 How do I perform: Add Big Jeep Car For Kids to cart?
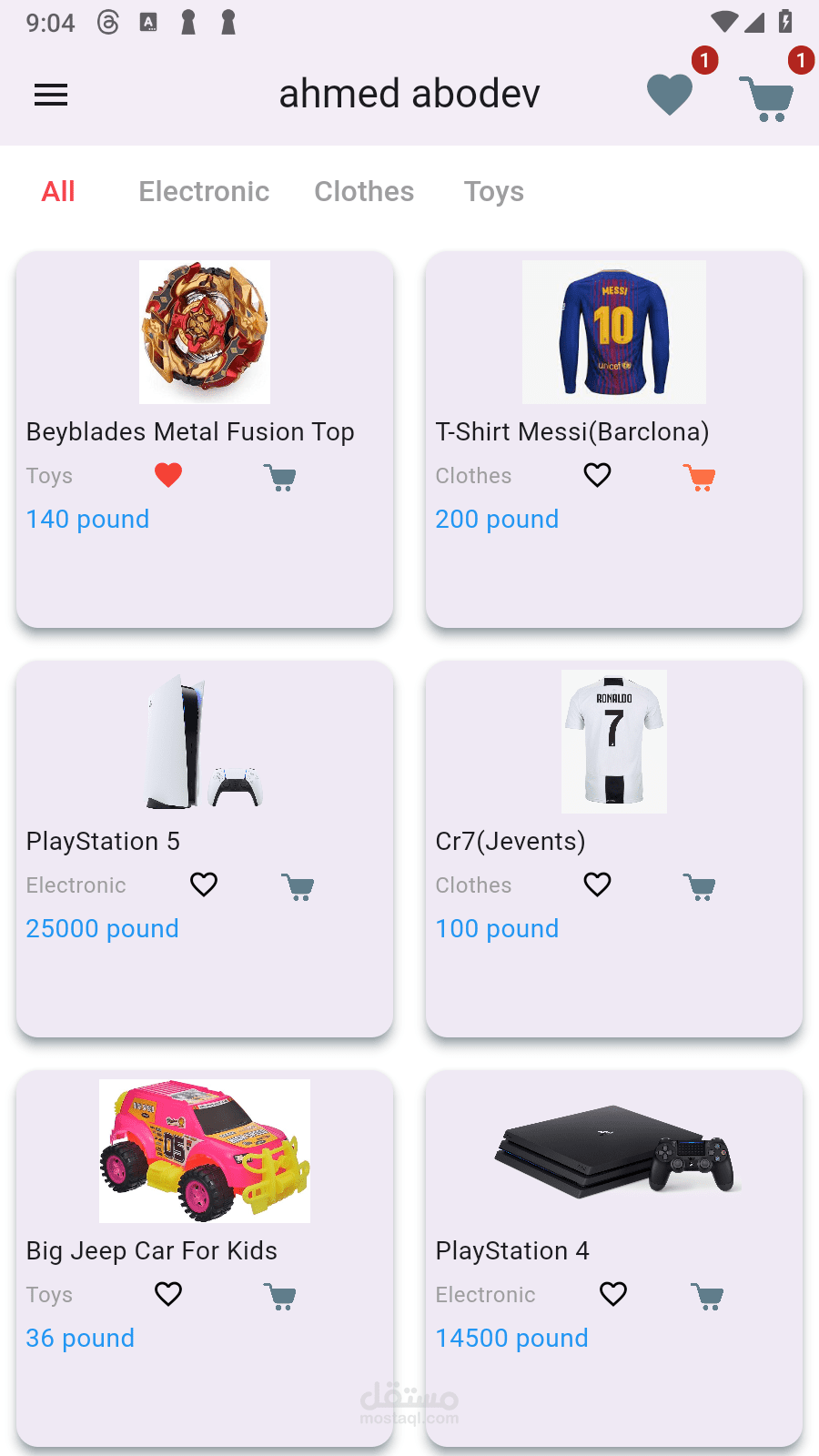279,1296
